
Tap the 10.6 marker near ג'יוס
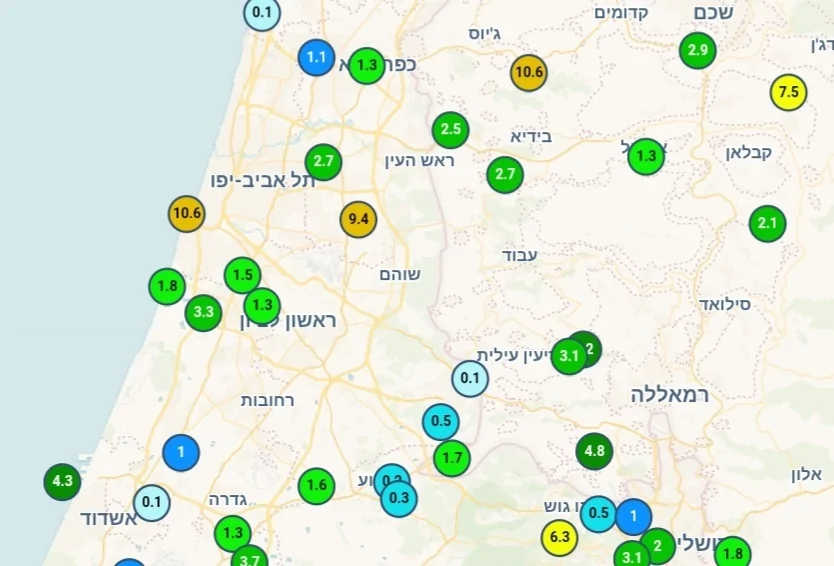528,72
